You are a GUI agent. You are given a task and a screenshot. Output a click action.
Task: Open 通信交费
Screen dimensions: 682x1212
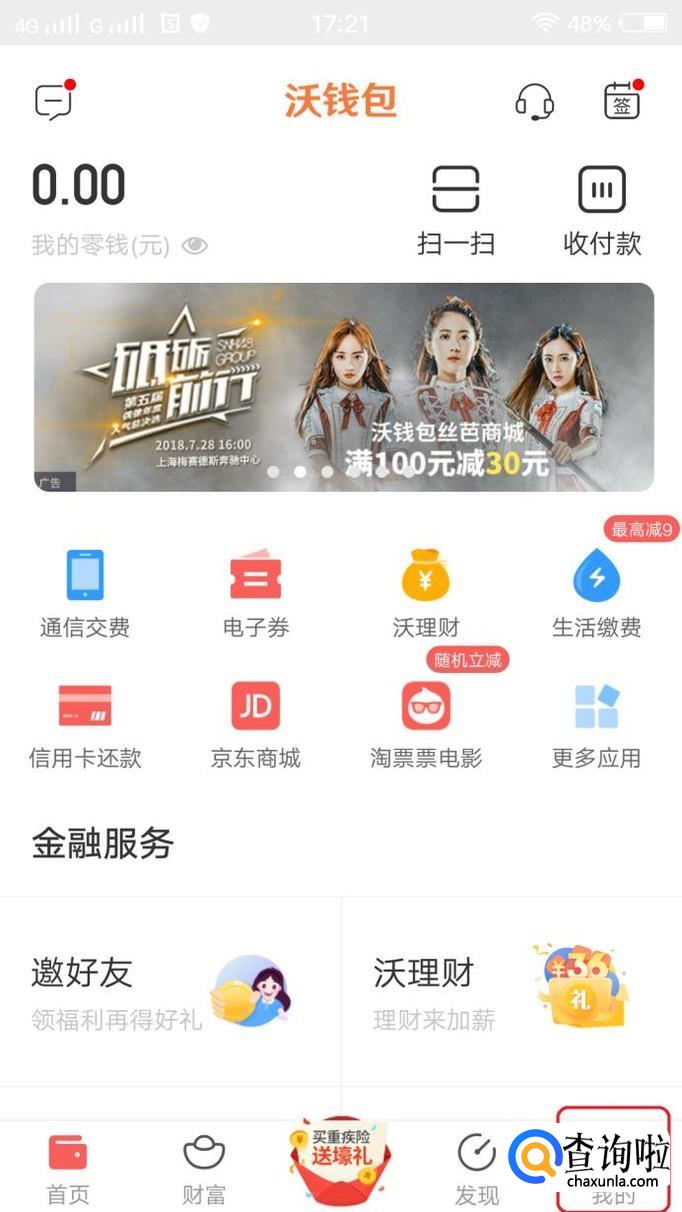click(x=85, y=594)
